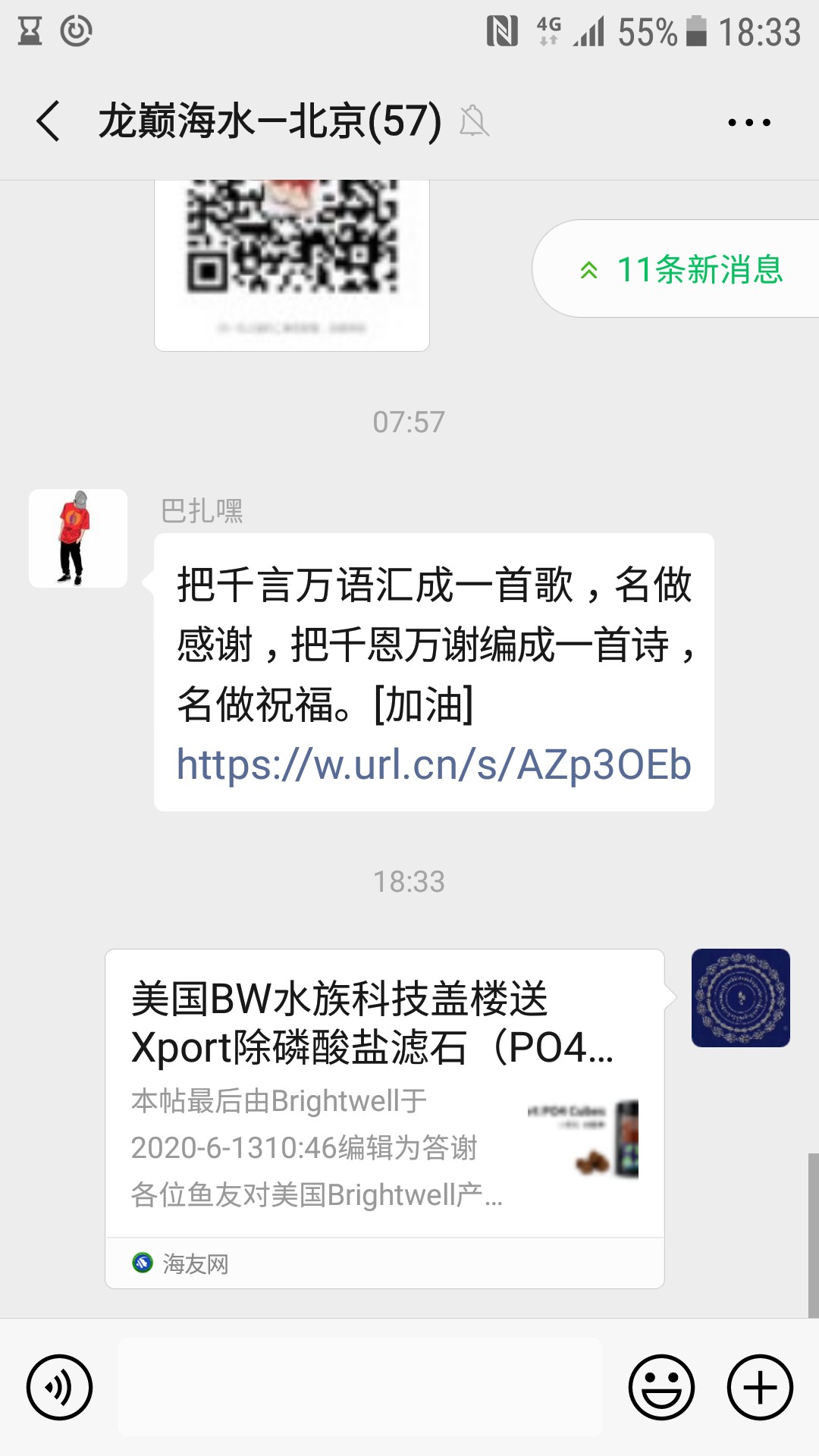Go back from the group chat
This screenshot has width=819, height=1456.
(x=49, y=121)
